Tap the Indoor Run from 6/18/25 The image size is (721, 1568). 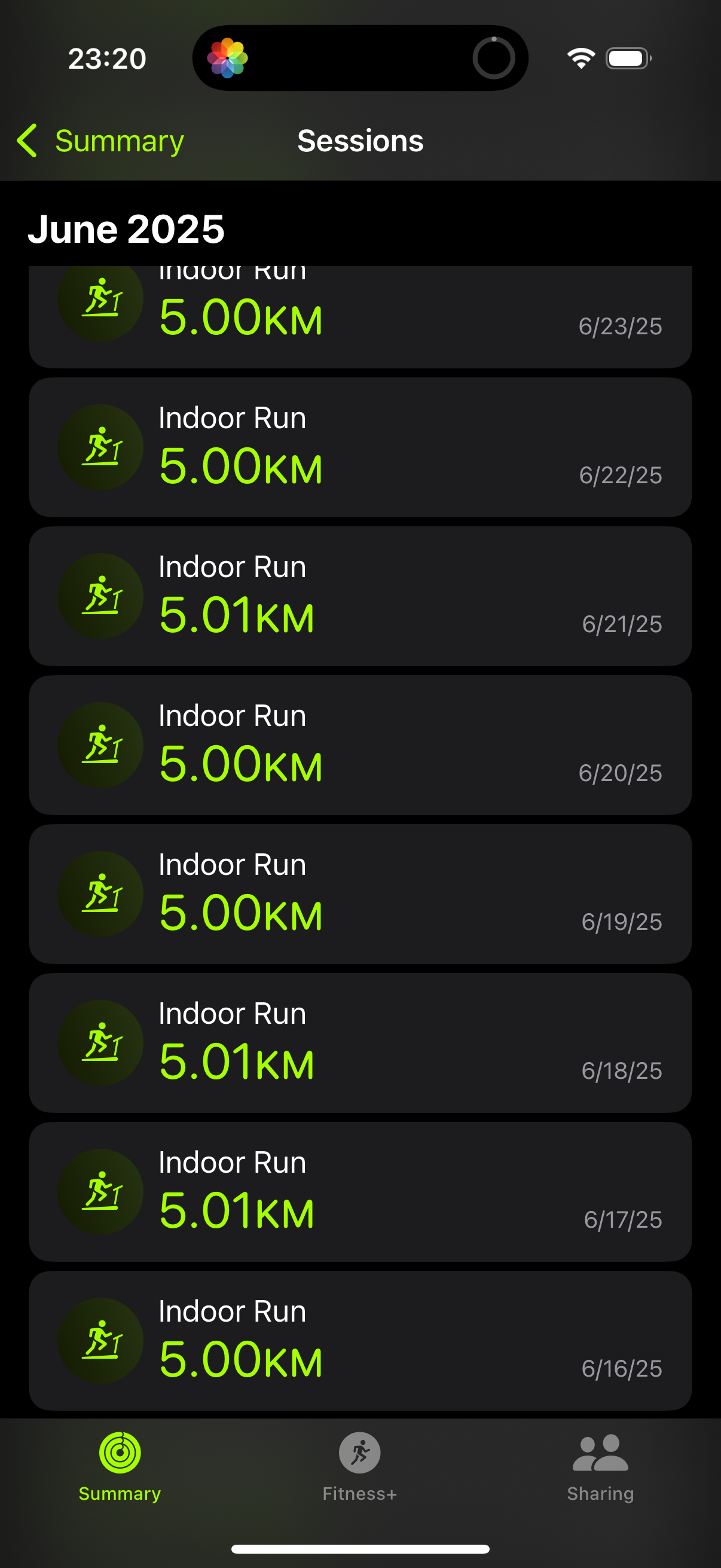[360, 1043]
